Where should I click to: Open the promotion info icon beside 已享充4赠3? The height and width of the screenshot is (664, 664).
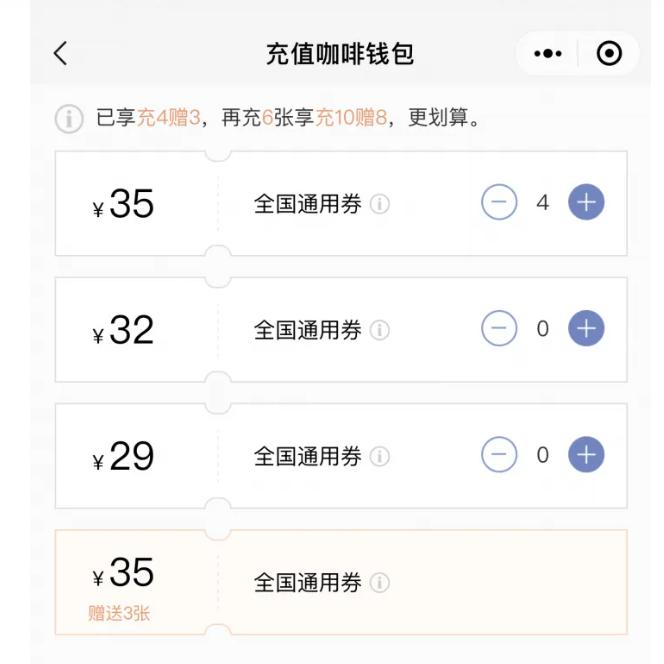[x=69, y=118]
